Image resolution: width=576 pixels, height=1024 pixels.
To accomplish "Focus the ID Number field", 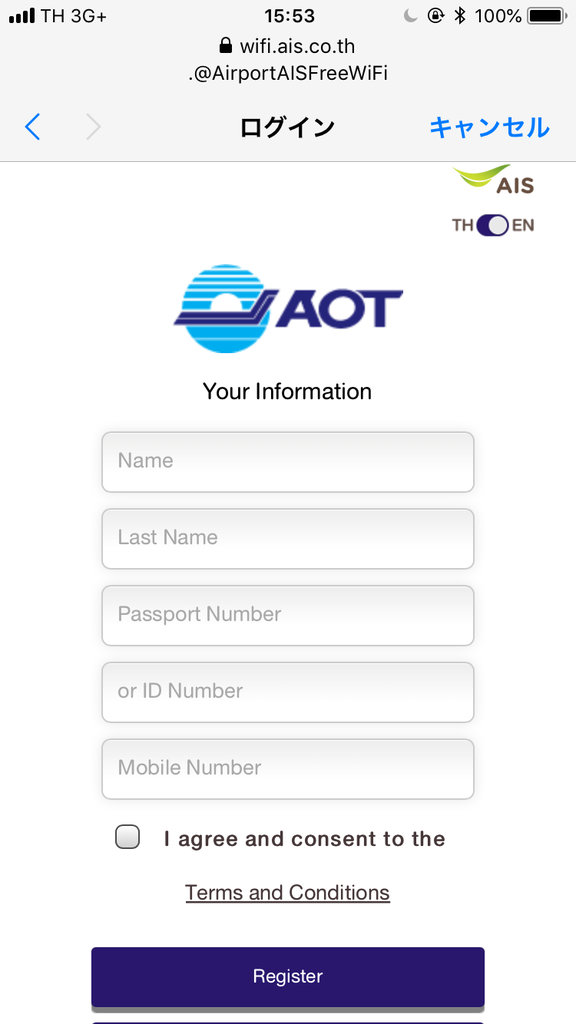I will point(288,692).
